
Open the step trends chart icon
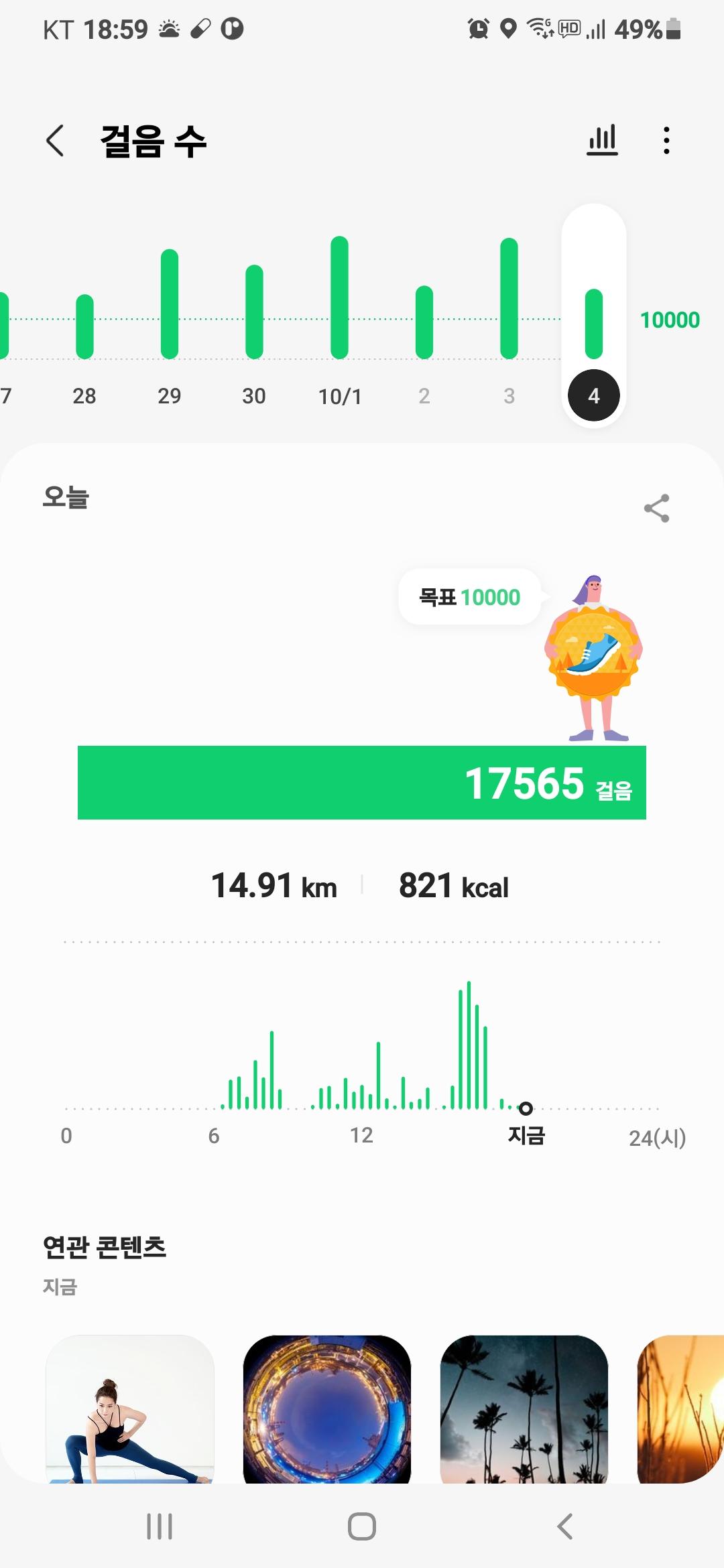coord(601,141)
